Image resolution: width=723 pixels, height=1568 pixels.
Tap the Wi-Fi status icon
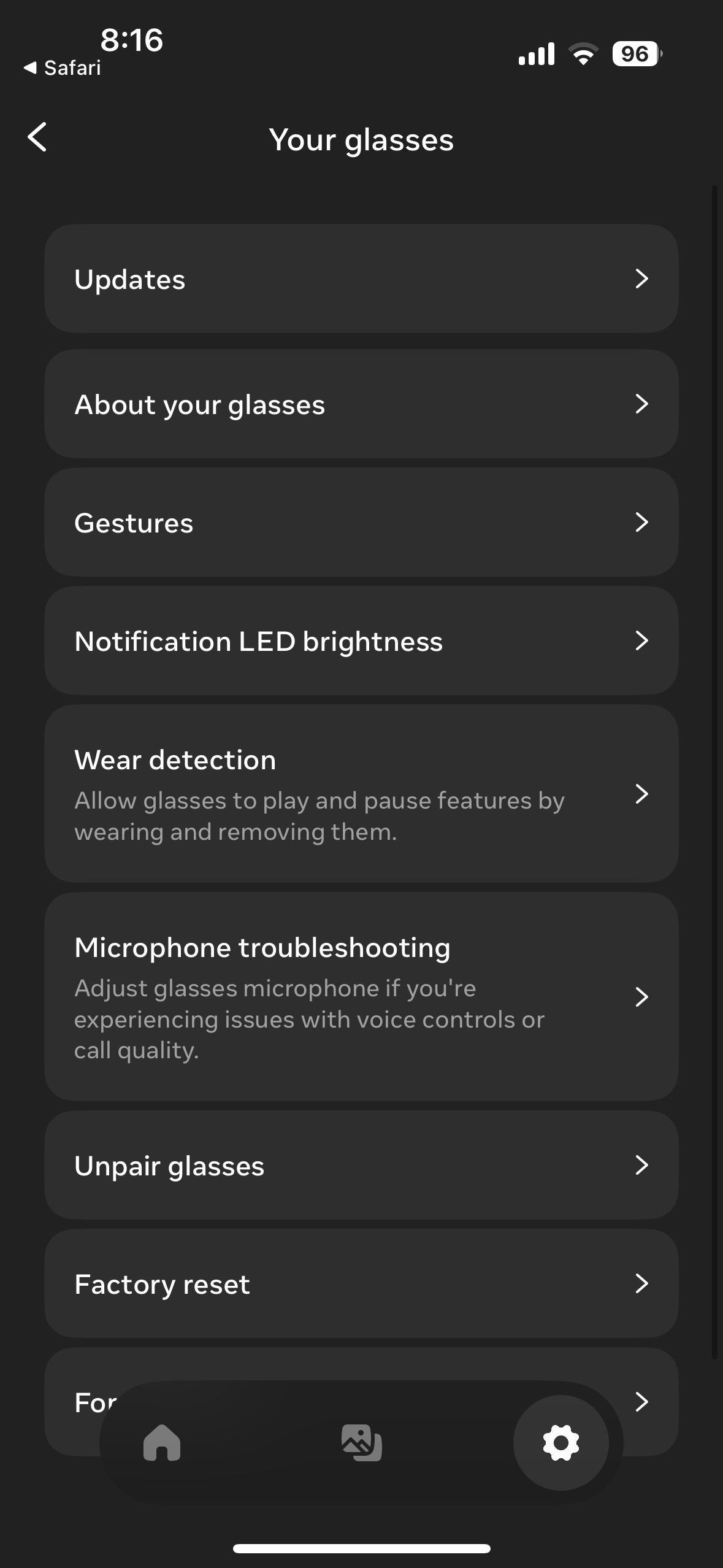coord(583,53)
